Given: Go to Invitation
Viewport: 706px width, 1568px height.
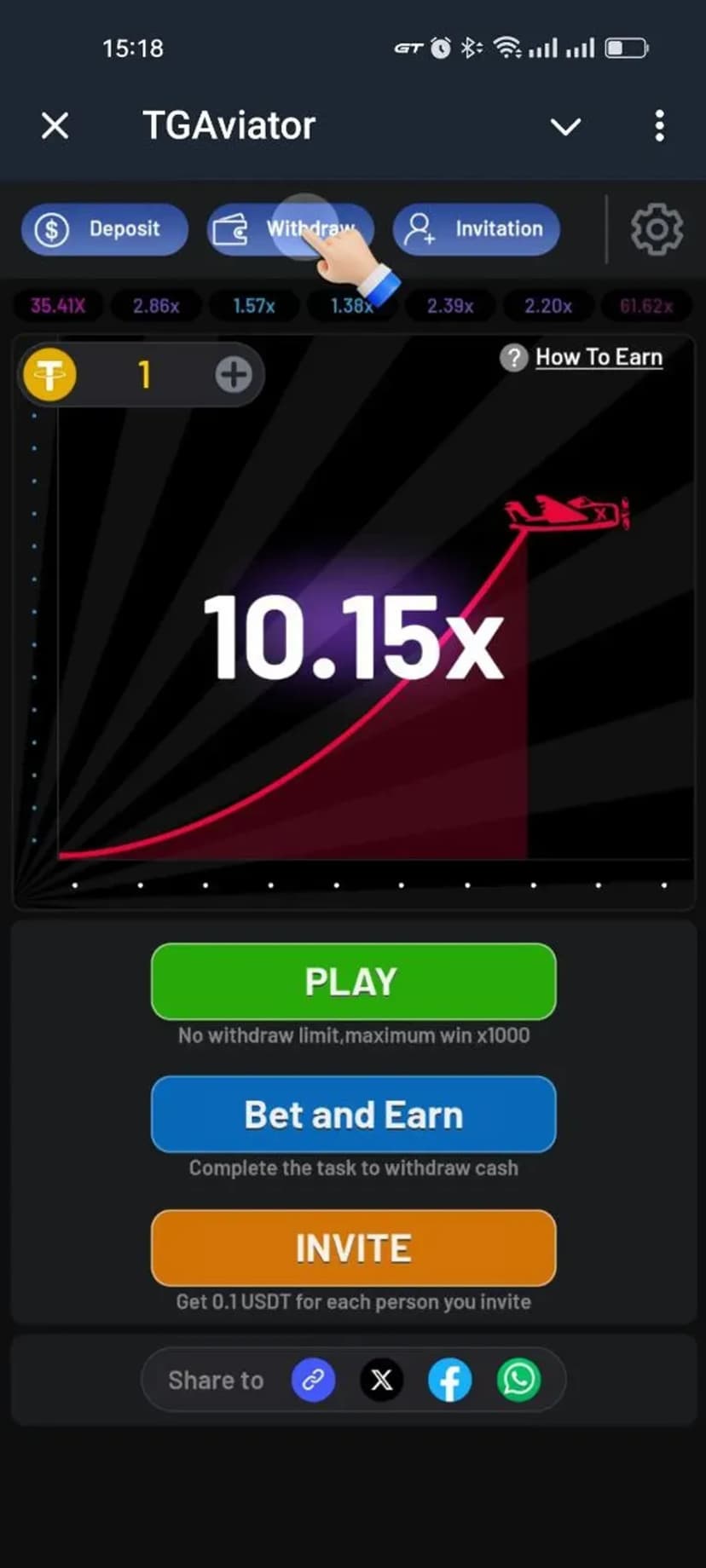Looking at the screenshot, I should pos(476,229).
